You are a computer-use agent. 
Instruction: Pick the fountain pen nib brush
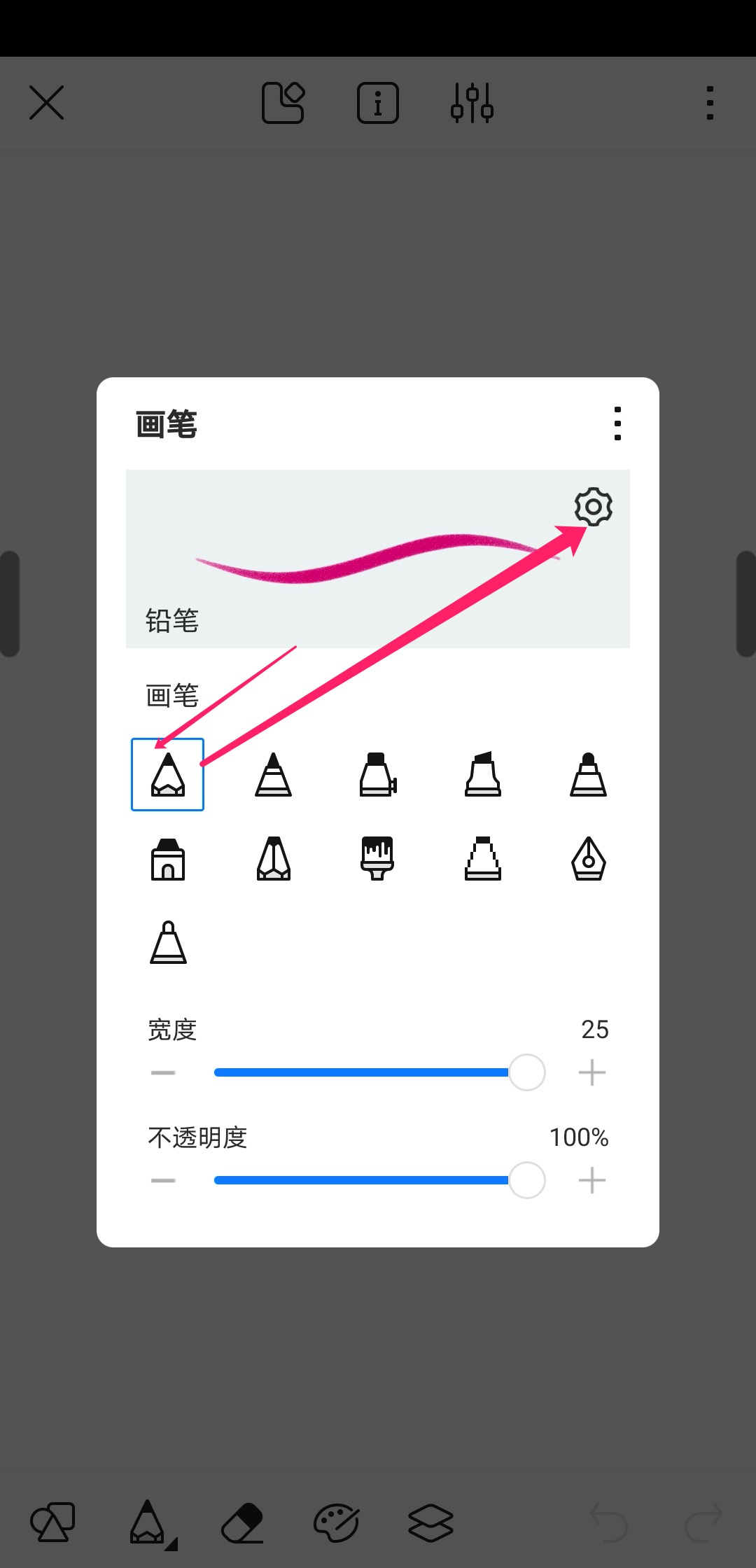point(589,858)
